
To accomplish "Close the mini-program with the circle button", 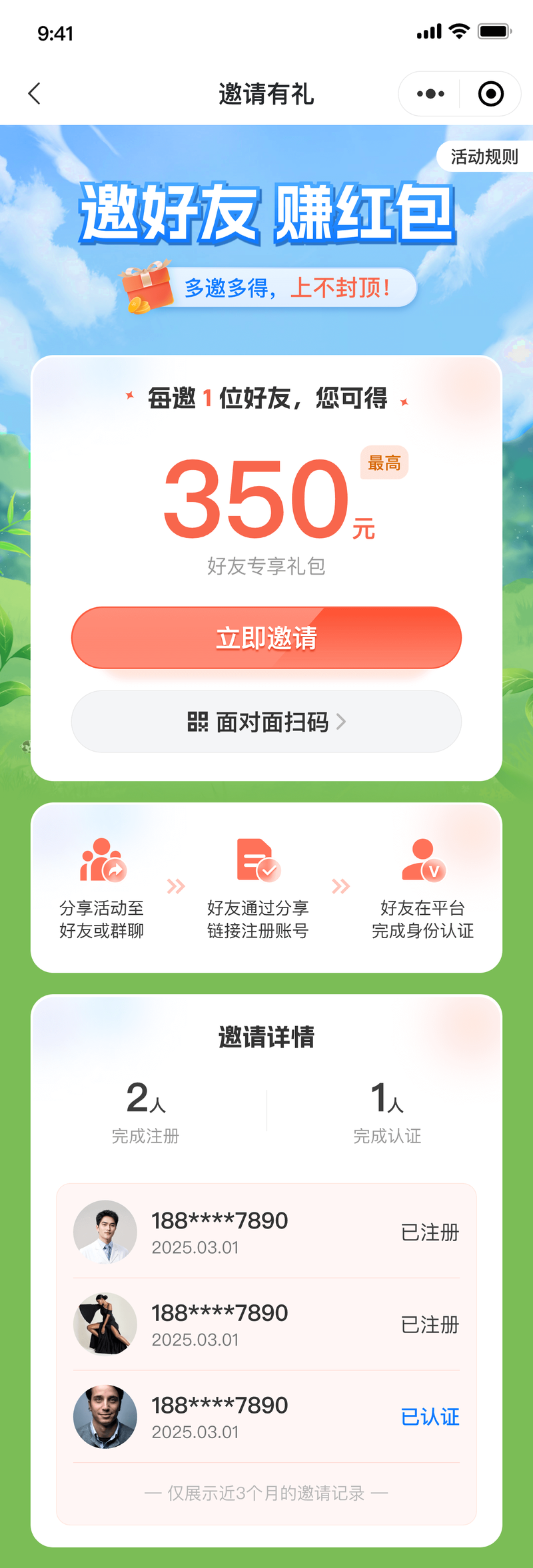I will click(491, 94).
